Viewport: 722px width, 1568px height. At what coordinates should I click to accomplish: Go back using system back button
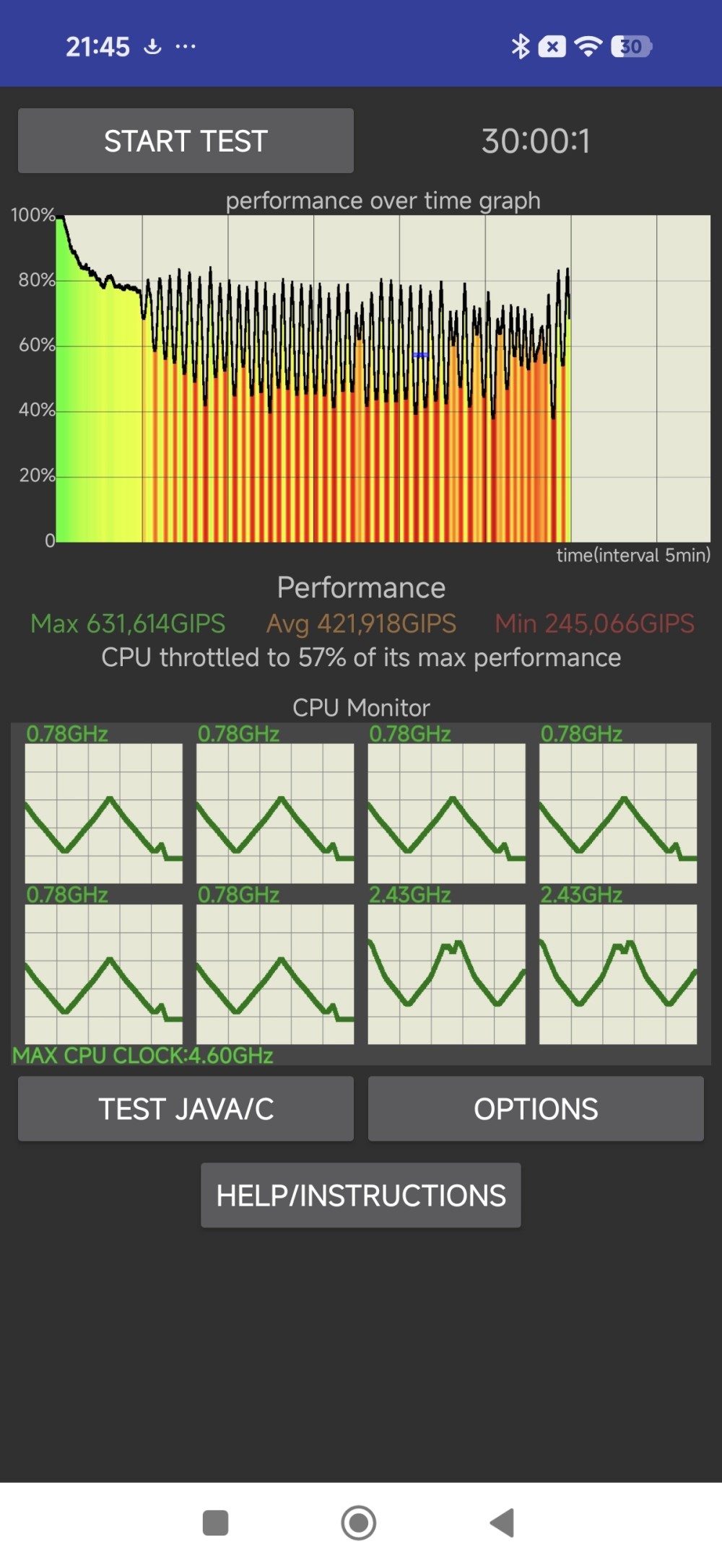[x=503, y=1523]
